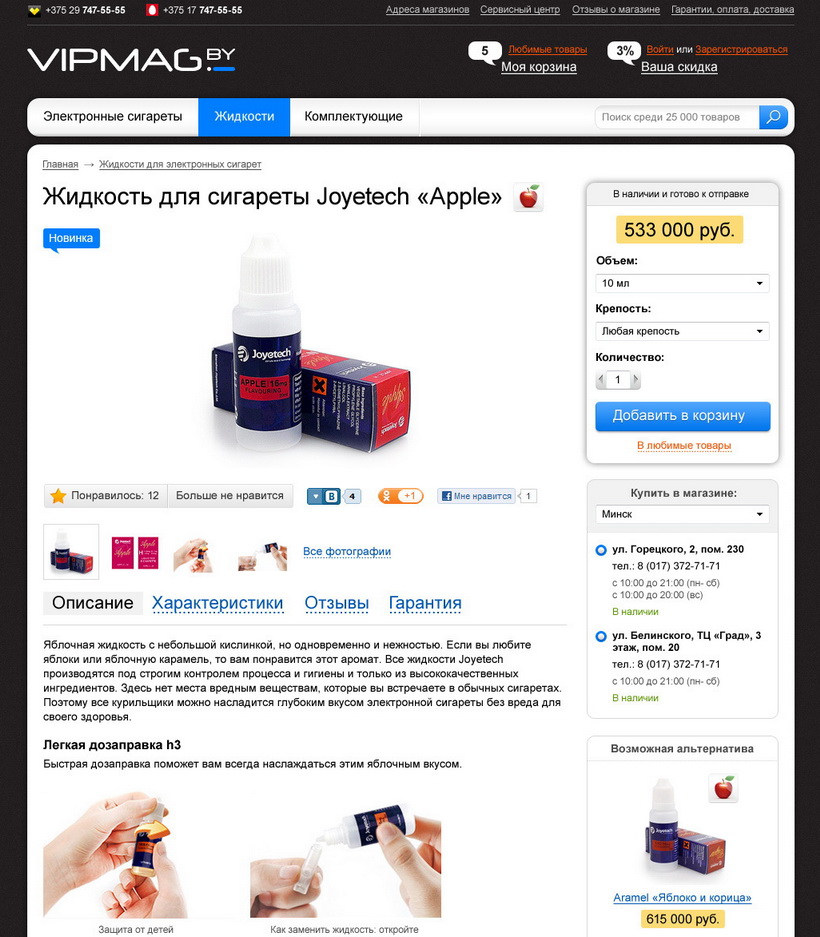Screen dimensions: 820x937
Task: Tap the Войти login link
Action: (x=659, y=49)
